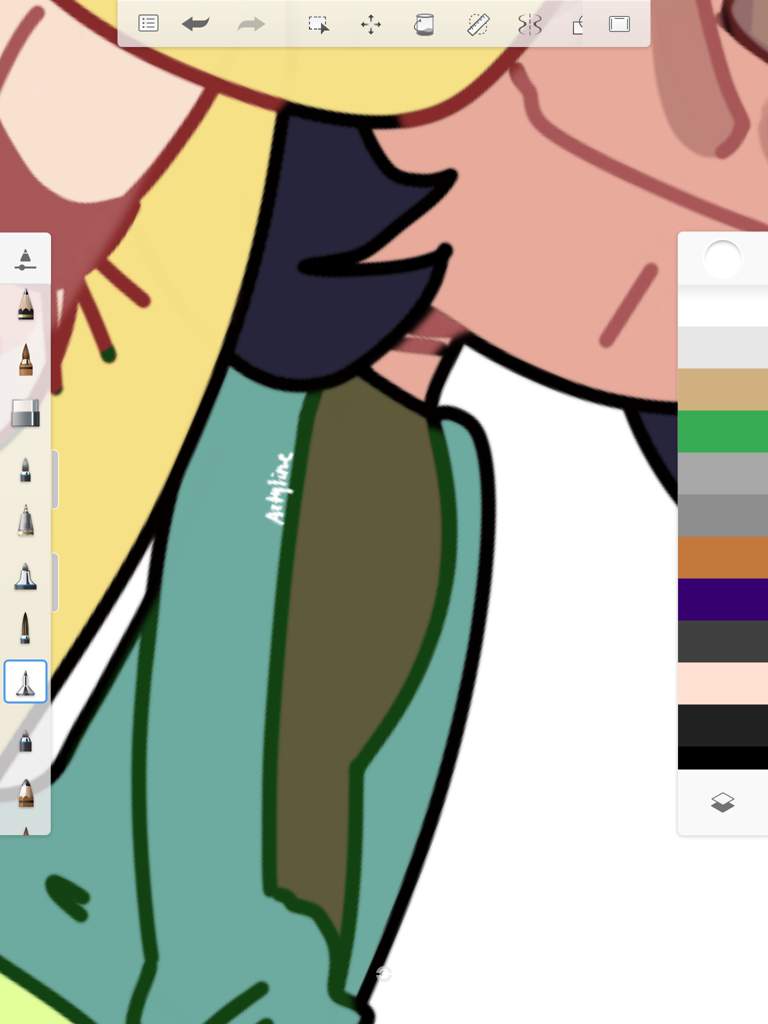Pick the dark purple swatch
This screenshot has height=1024, width=768.
[722, 599]
